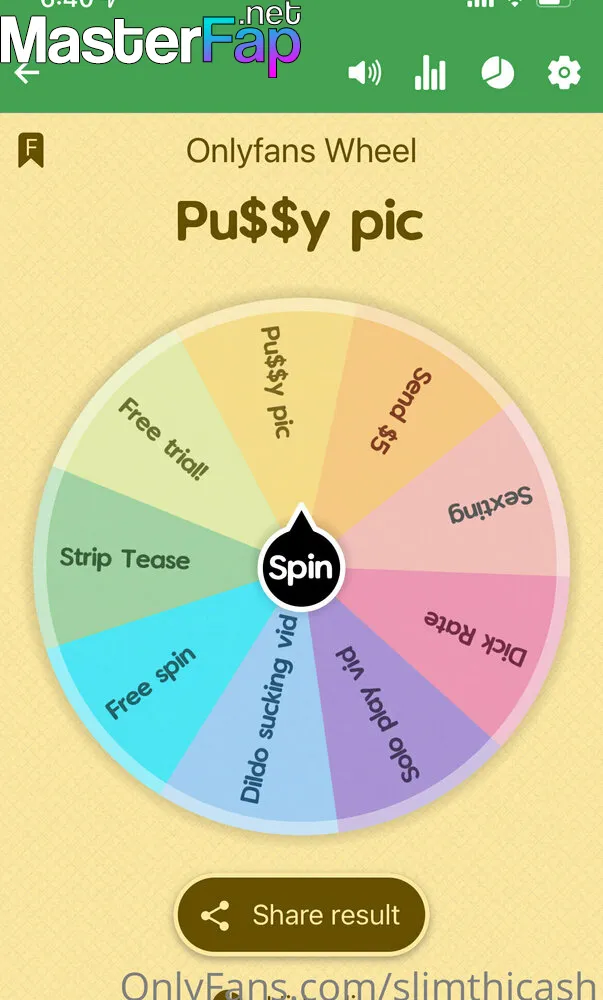Go back with the arrow icon

27,73
